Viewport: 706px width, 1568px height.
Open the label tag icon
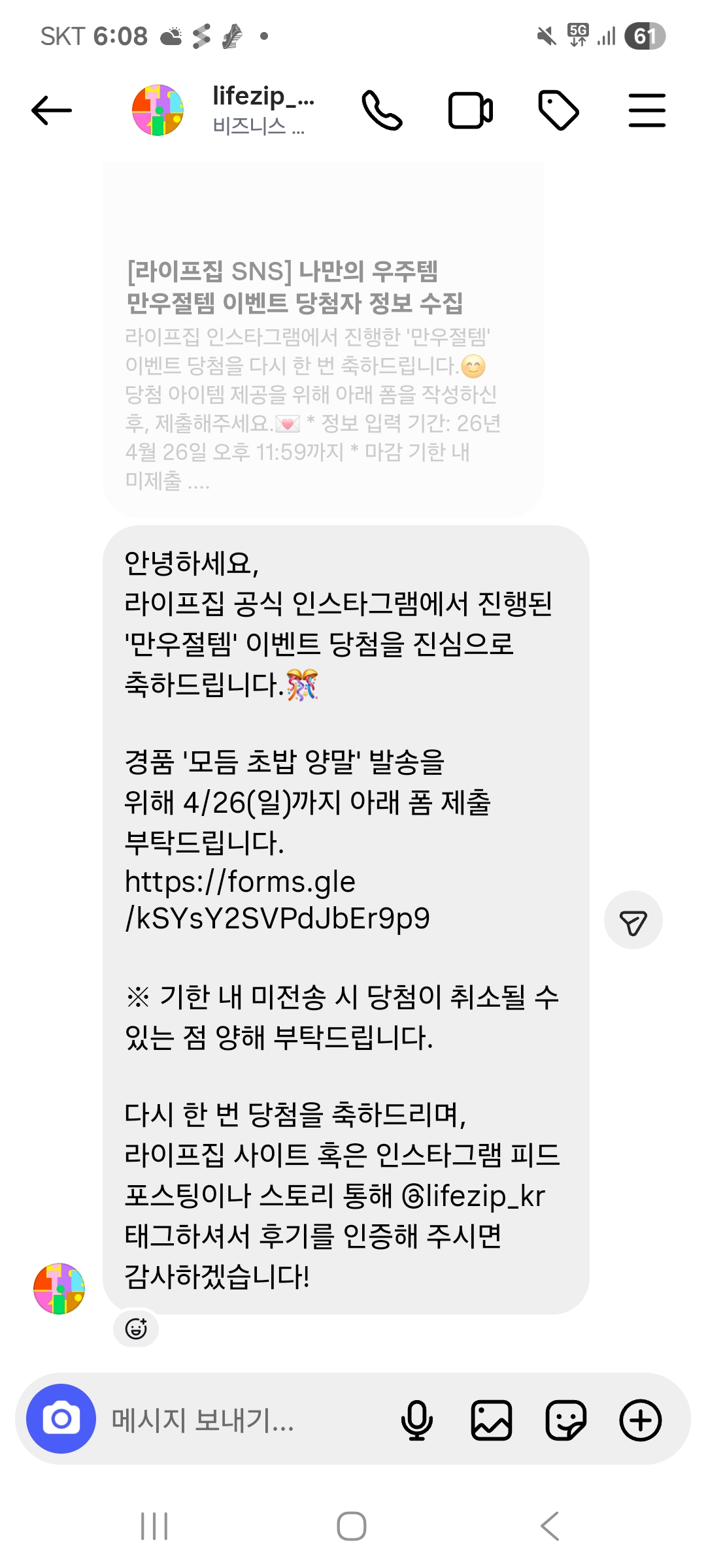coord(558,110)
